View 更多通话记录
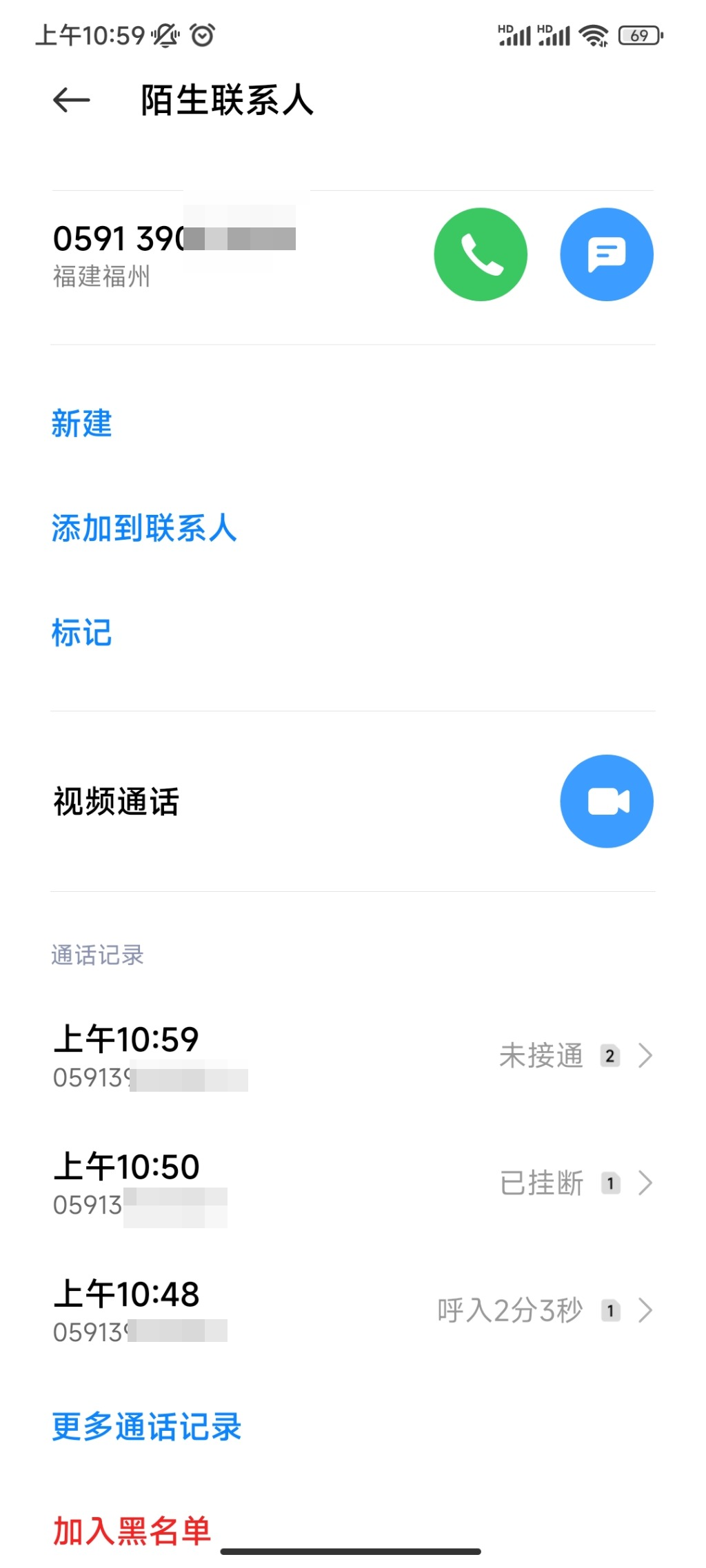Screen dimensions: 706x1568 point(147,1427)
